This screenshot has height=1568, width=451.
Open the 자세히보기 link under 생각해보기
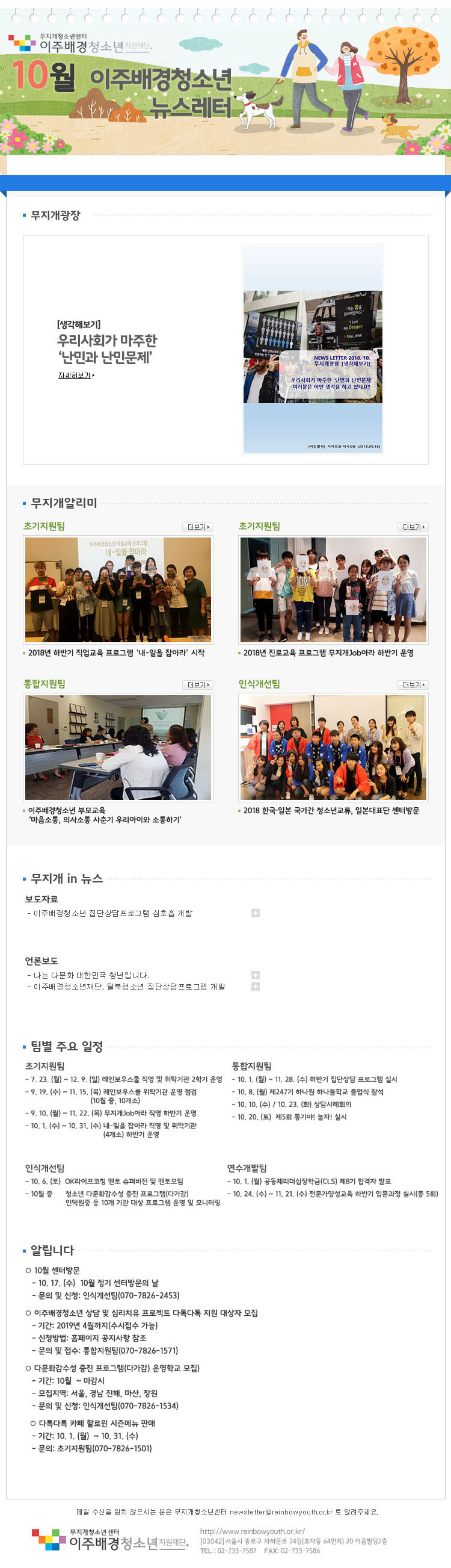(x=76, y=375)
